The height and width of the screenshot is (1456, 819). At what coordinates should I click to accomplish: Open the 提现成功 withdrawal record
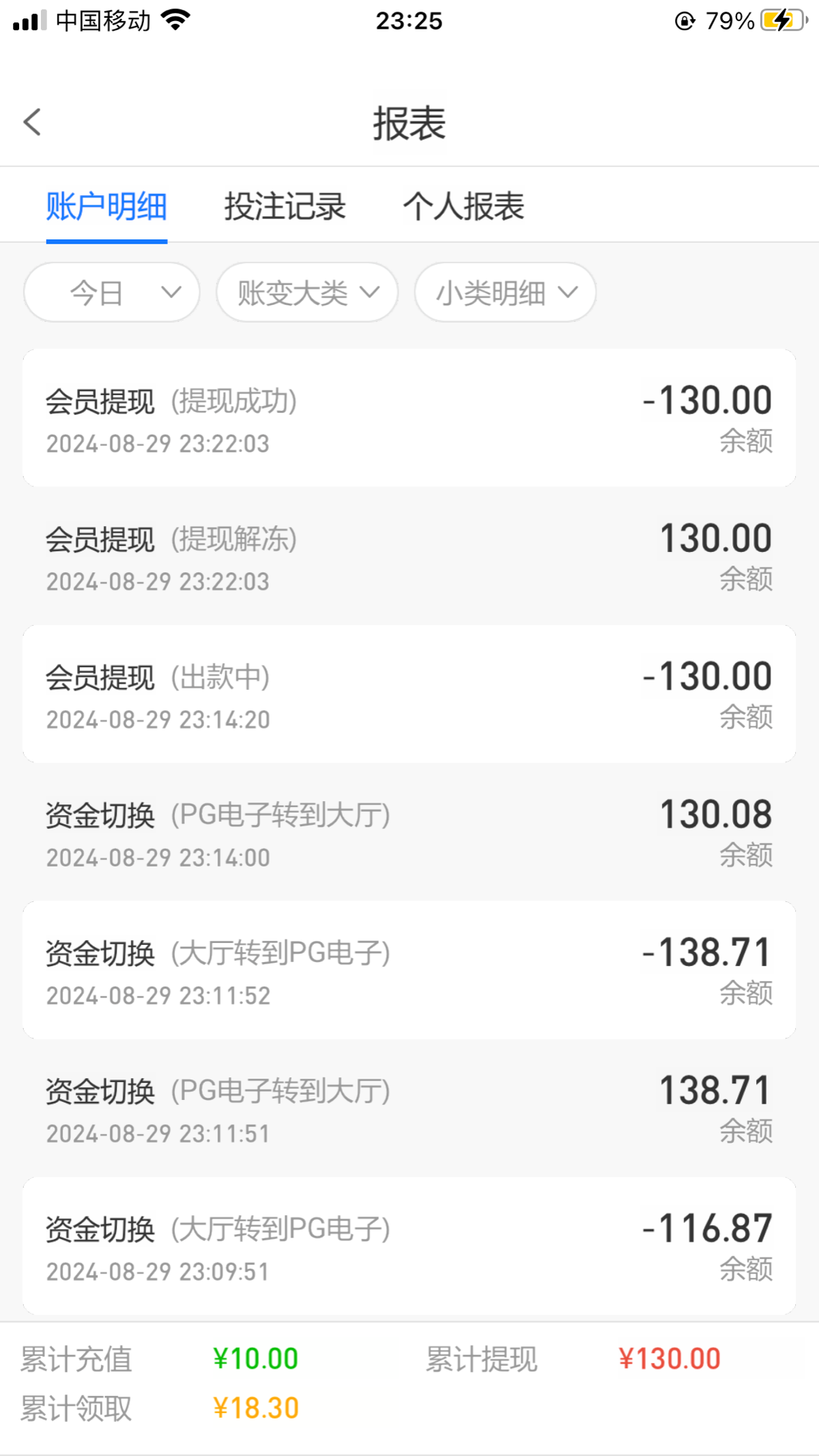tap(409, 418)
